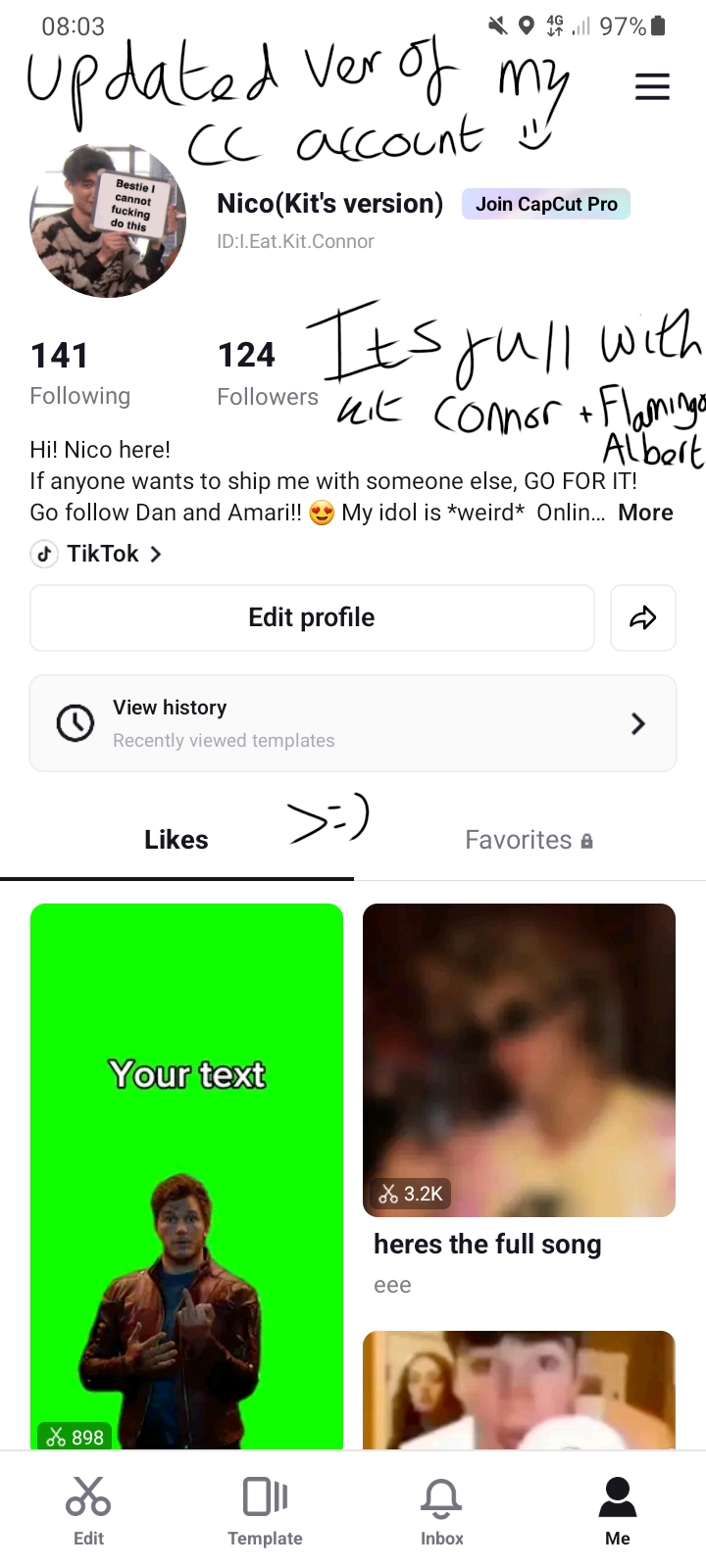Open the hamburger menu
Viewport: 706px width, 1568px height.
[x=652, y=86]
